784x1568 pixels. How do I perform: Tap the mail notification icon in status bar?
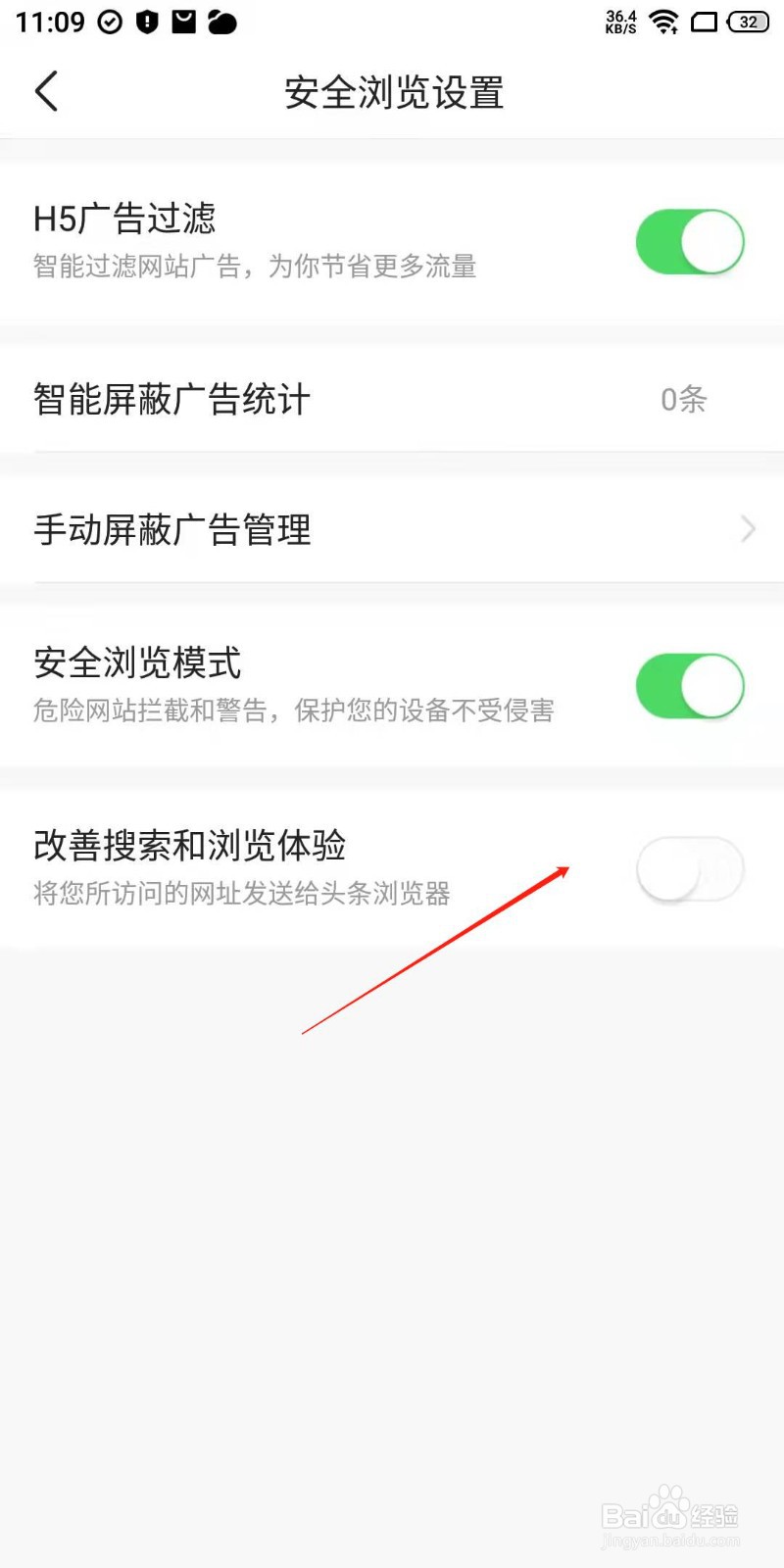186,23
